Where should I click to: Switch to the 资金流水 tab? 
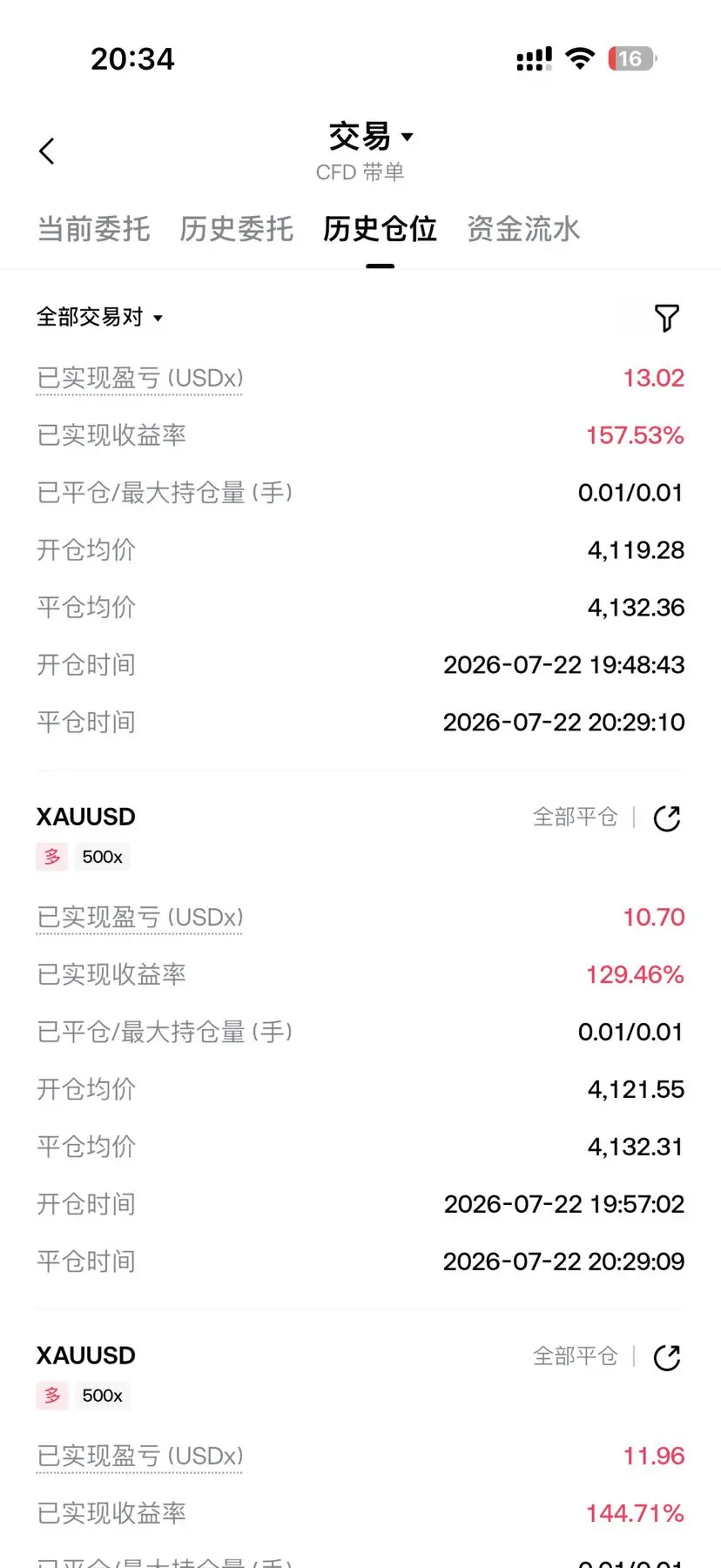[x=523, y=229]
